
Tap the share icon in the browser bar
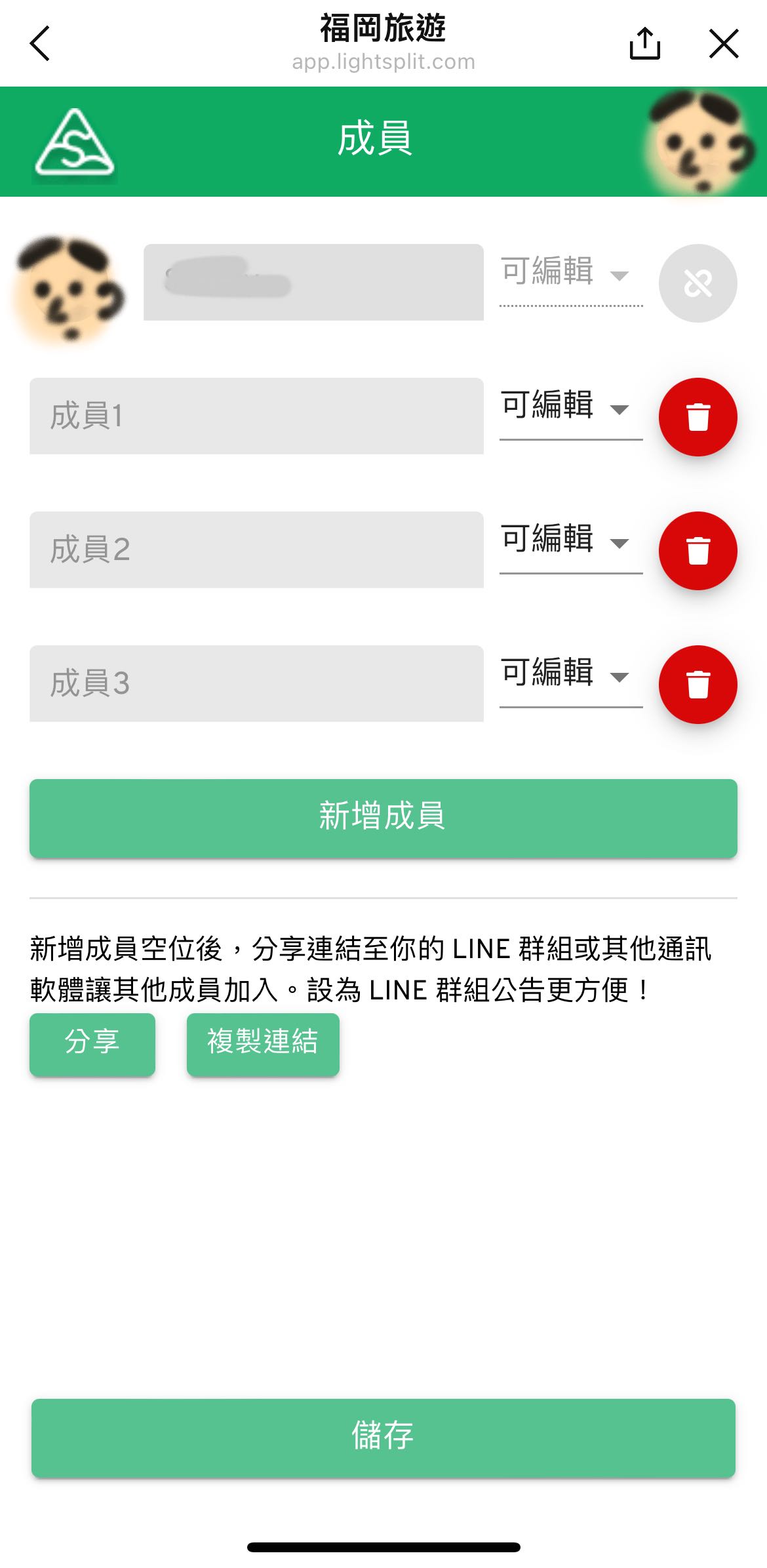click(x=644, y=44)
